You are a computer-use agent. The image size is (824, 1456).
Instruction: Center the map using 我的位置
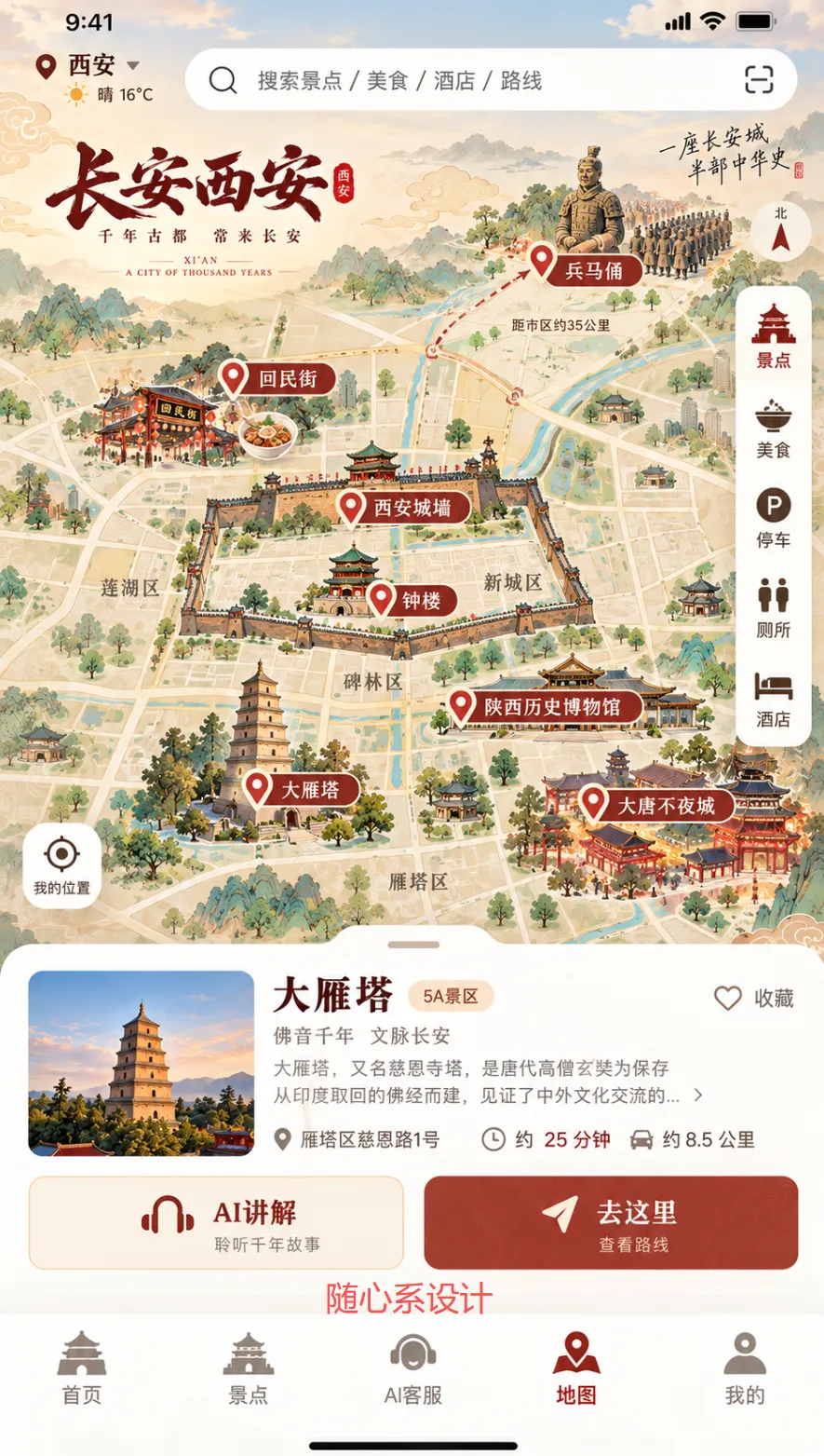pyautogui.click(x=61, y=864)
